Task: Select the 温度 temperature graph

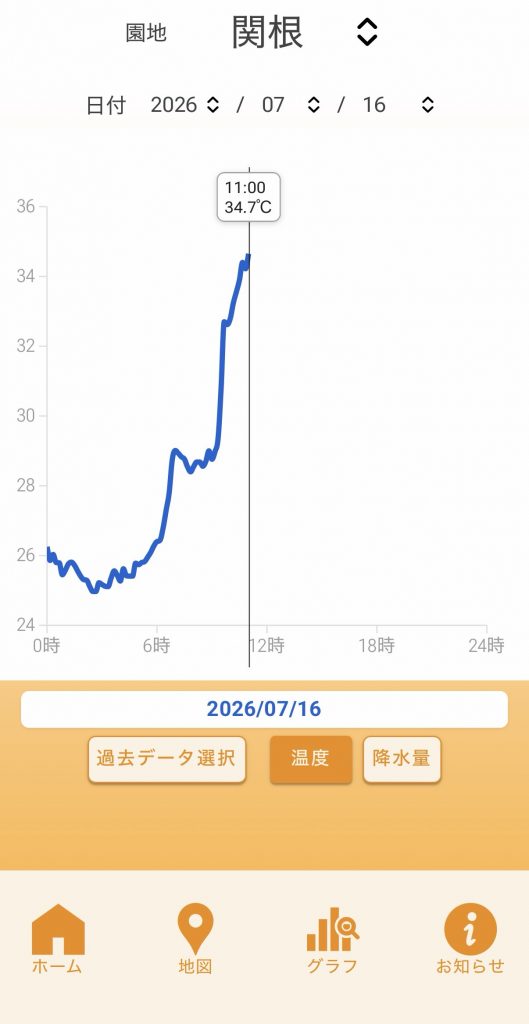Action: click(x=310, y=759)
